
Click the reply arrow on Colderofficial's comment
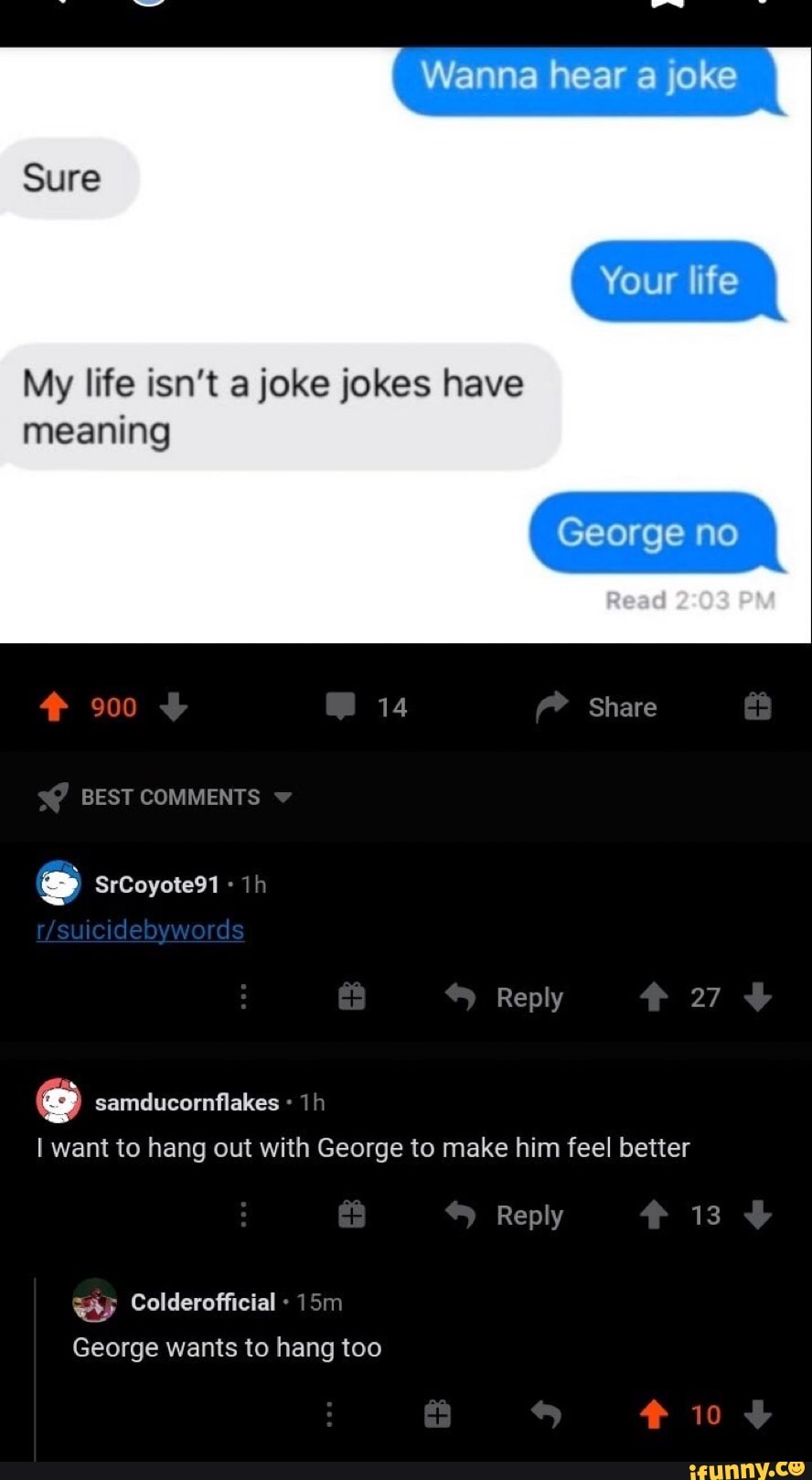coord(548,1414)
